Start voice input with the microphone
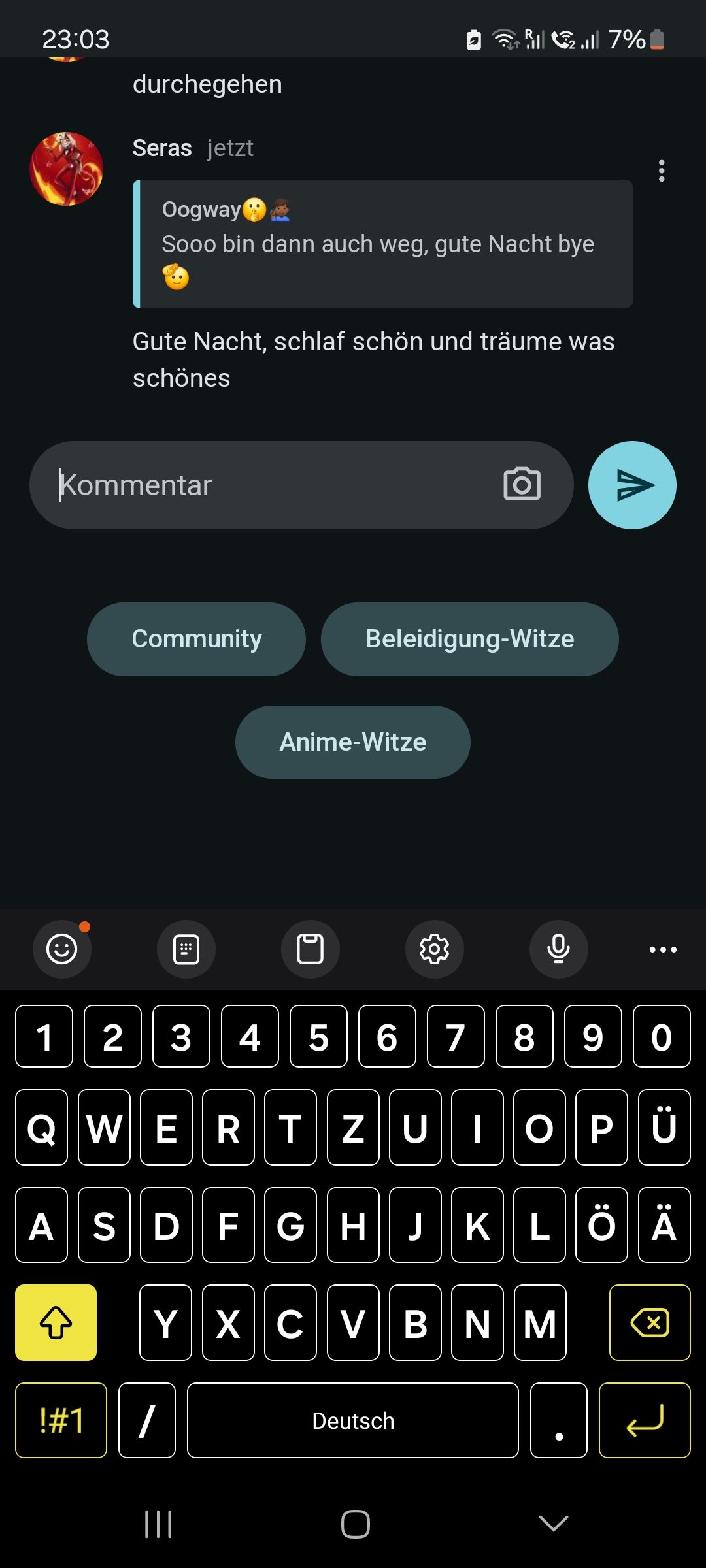706x1568 pixels. [x=558, y=949]
